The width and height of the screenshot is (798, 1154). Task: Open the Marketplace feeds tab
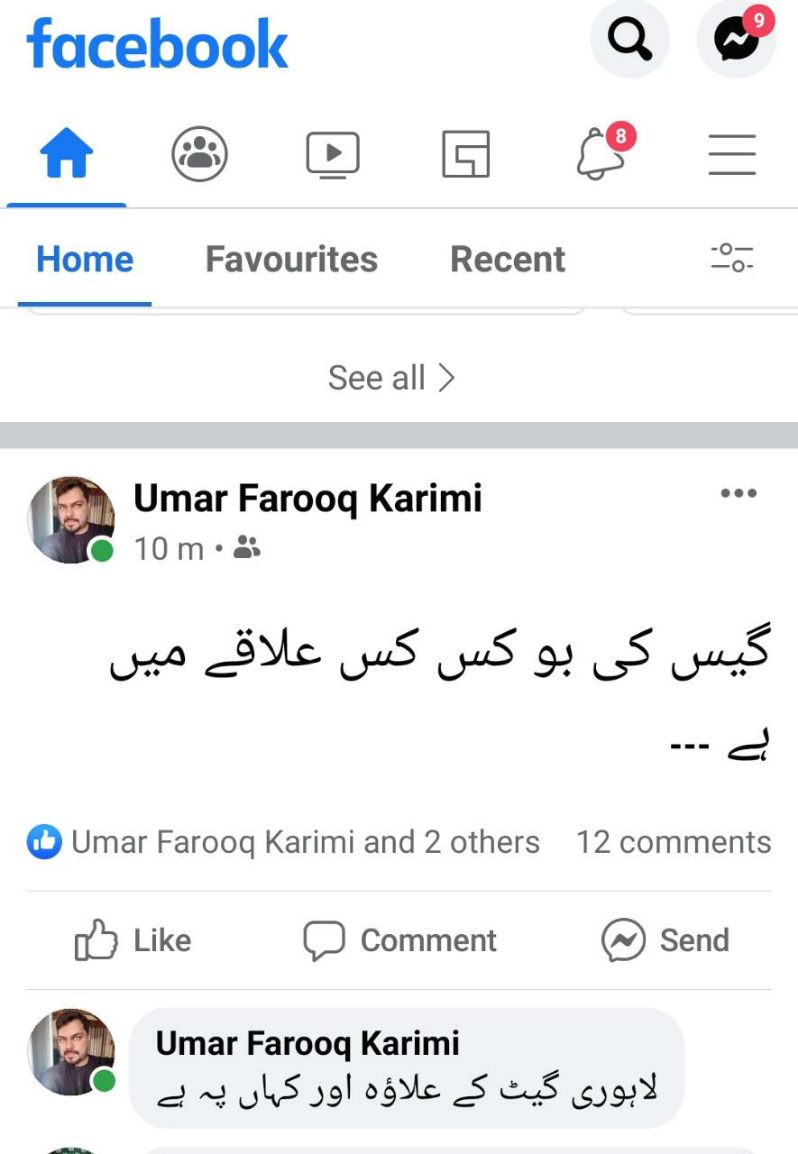[x=466, y=155]
